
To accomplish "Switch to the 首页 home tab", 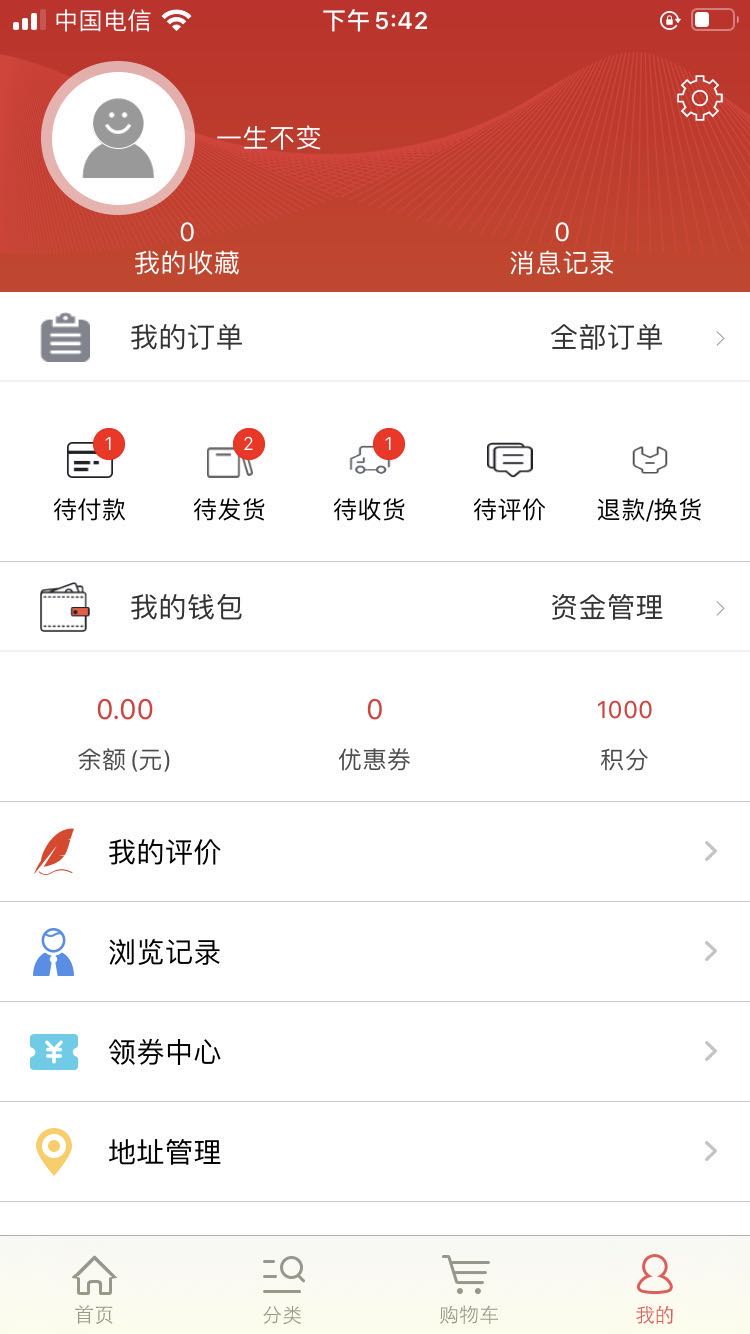I will click(95, 1285).
